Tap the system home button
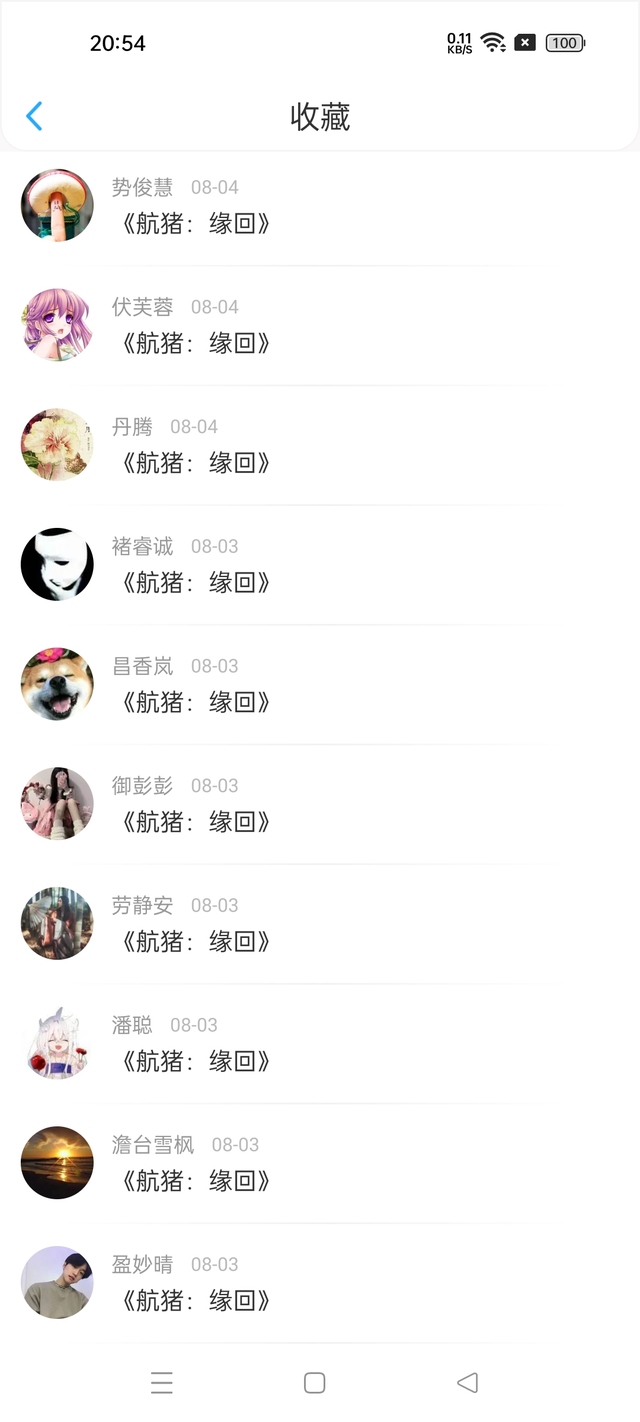 (314, 1383)
